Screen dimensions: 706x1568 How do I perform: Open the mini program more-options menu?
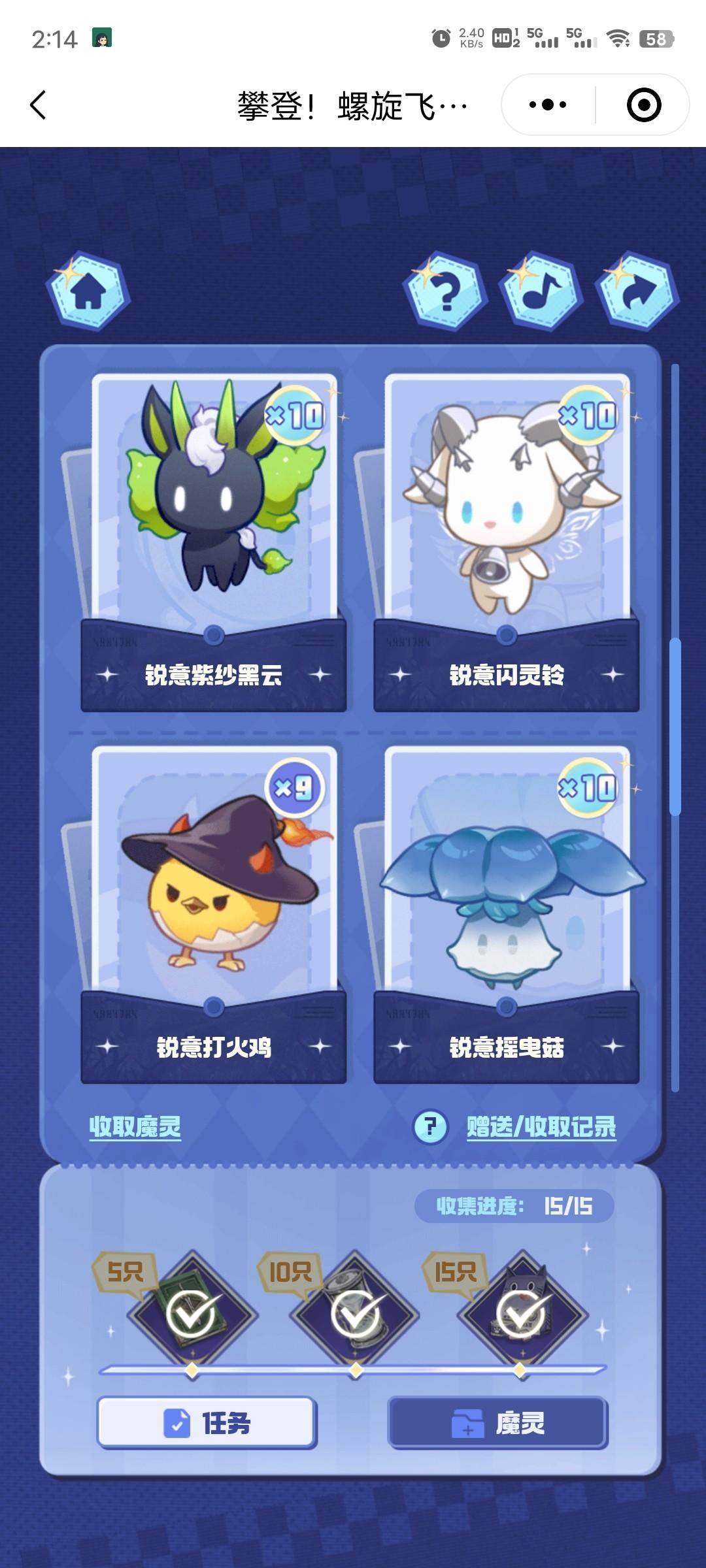[548, 105]
